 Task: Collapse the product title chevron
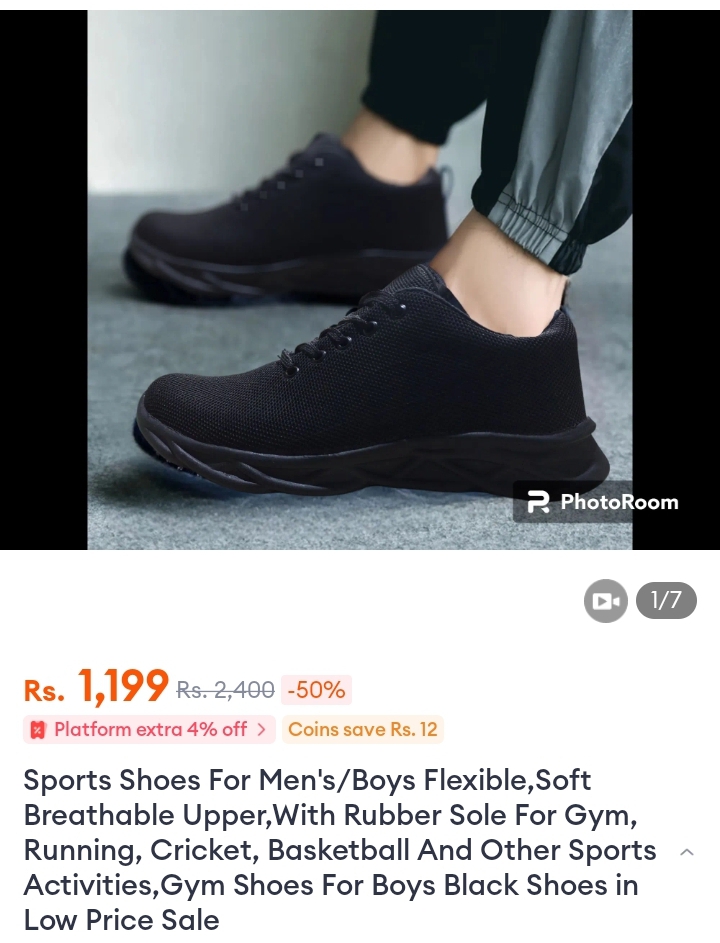(686, 852)
